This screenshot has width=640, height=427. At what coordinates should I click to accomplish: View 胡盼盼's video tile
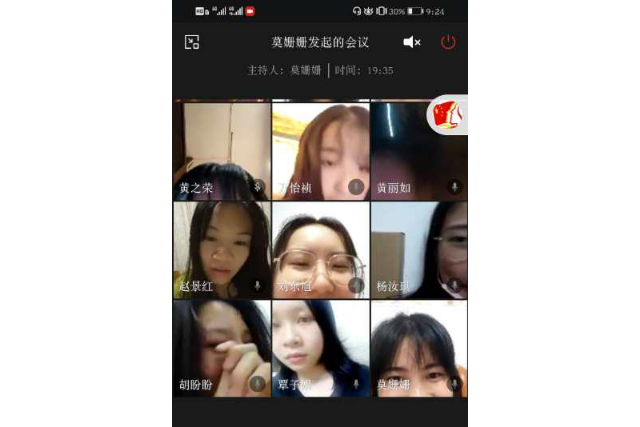pyautogui.click(x=222, y=348)
